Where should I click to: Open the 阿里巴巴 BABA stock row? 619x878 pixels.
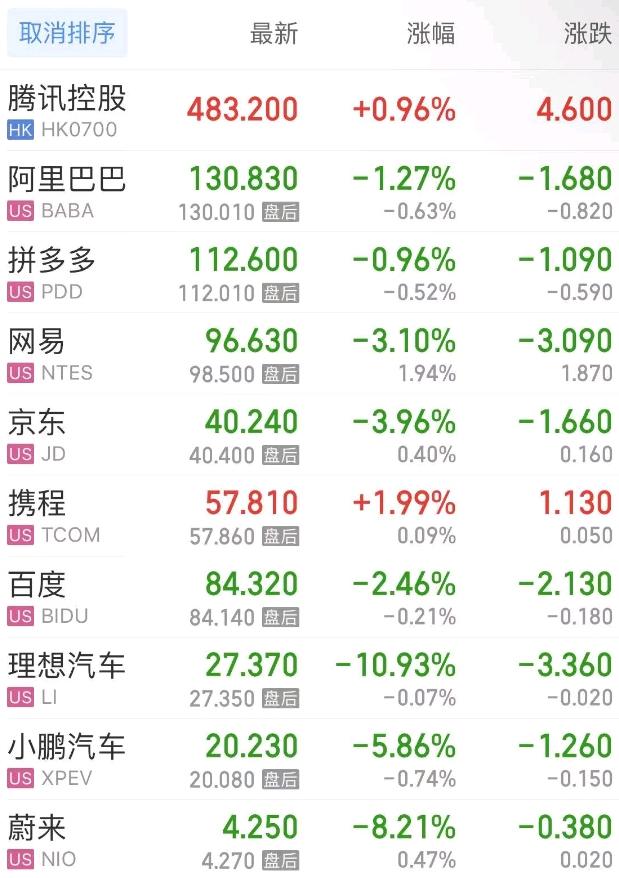click(x=67, y=191)
